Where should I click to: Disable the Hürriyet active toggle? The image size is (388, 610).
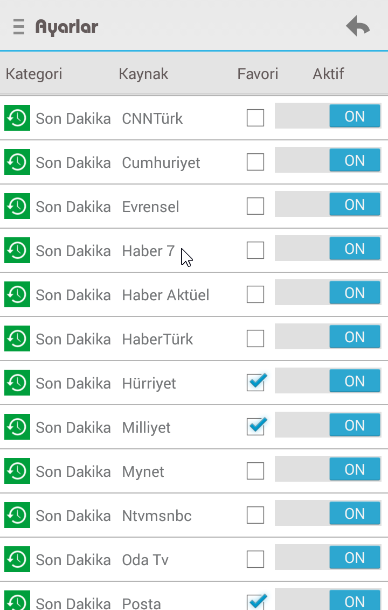328,381
